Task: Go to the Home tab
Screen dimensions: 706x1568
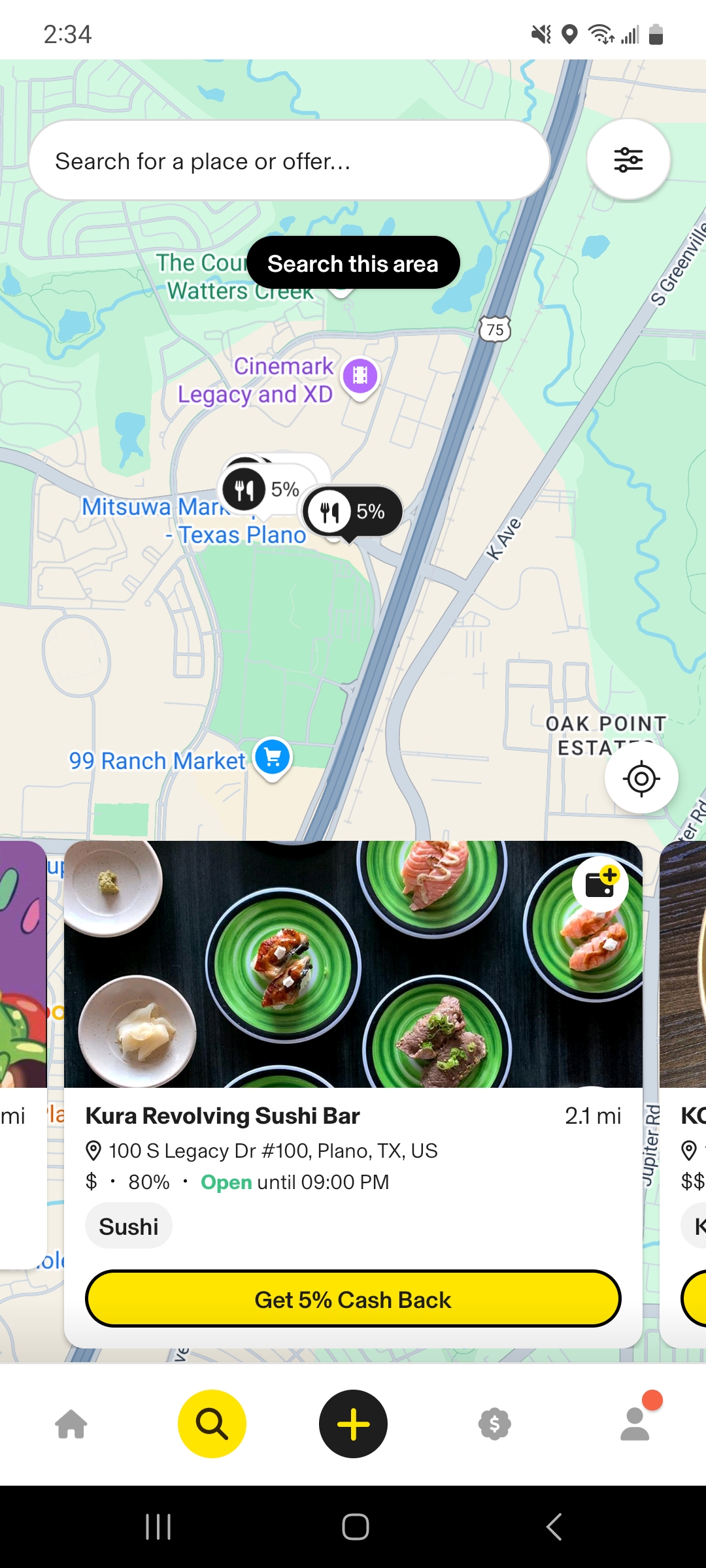Action: click(71, 1424)
